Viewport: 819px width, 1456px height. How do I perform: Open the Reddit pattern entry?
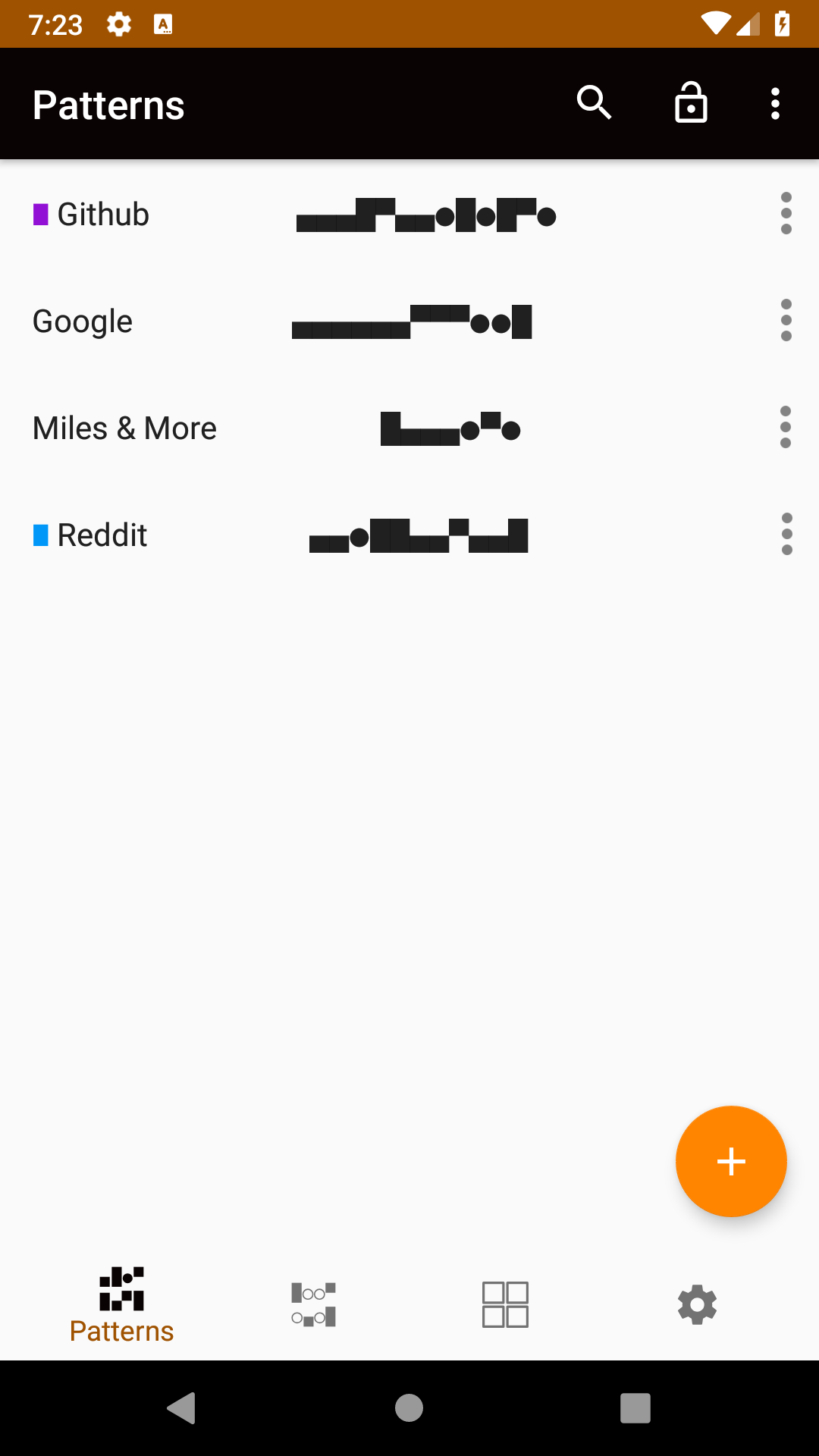point(102,535)
